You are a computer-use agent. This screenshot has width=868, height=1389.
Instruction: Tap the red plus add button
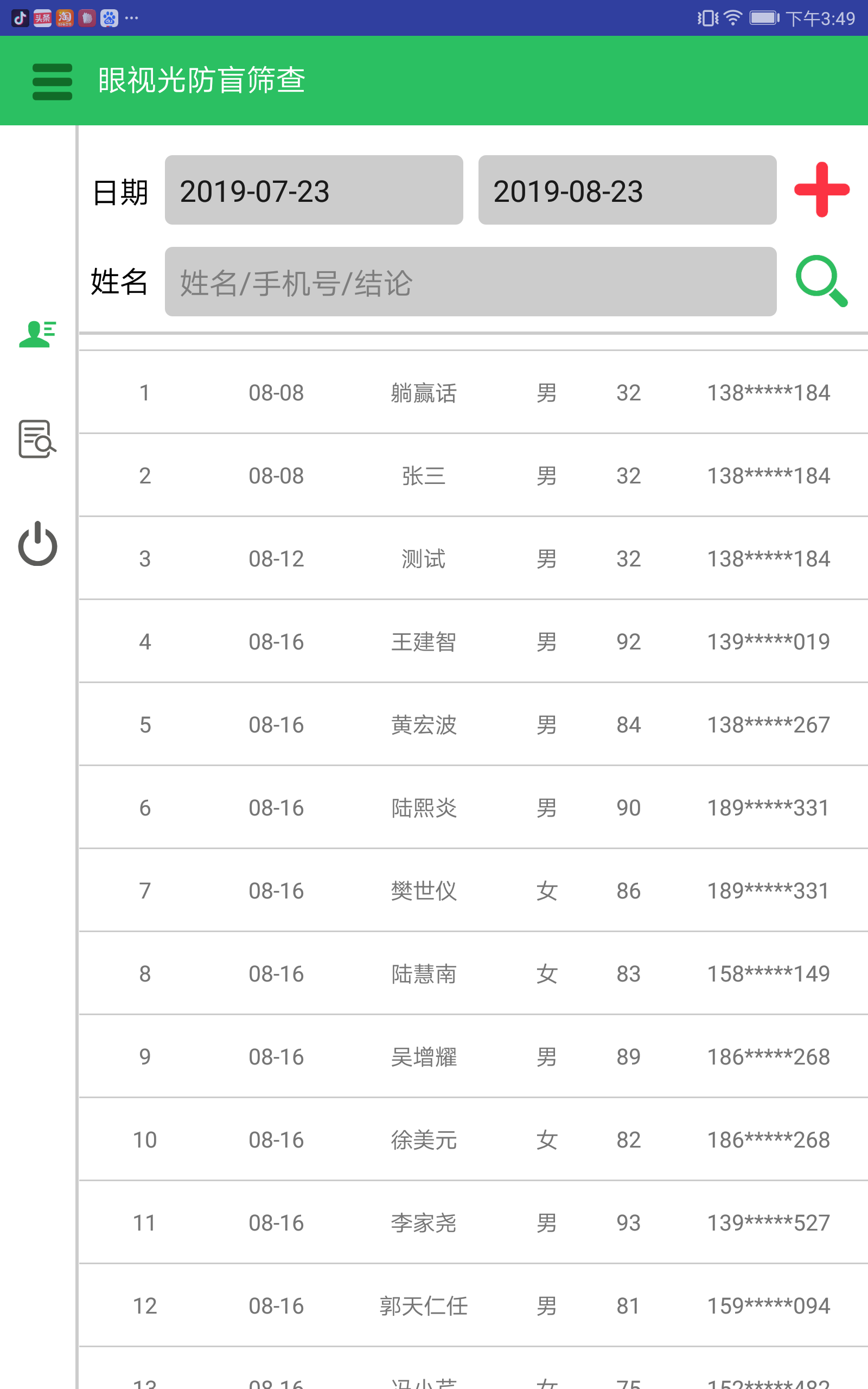821,190
